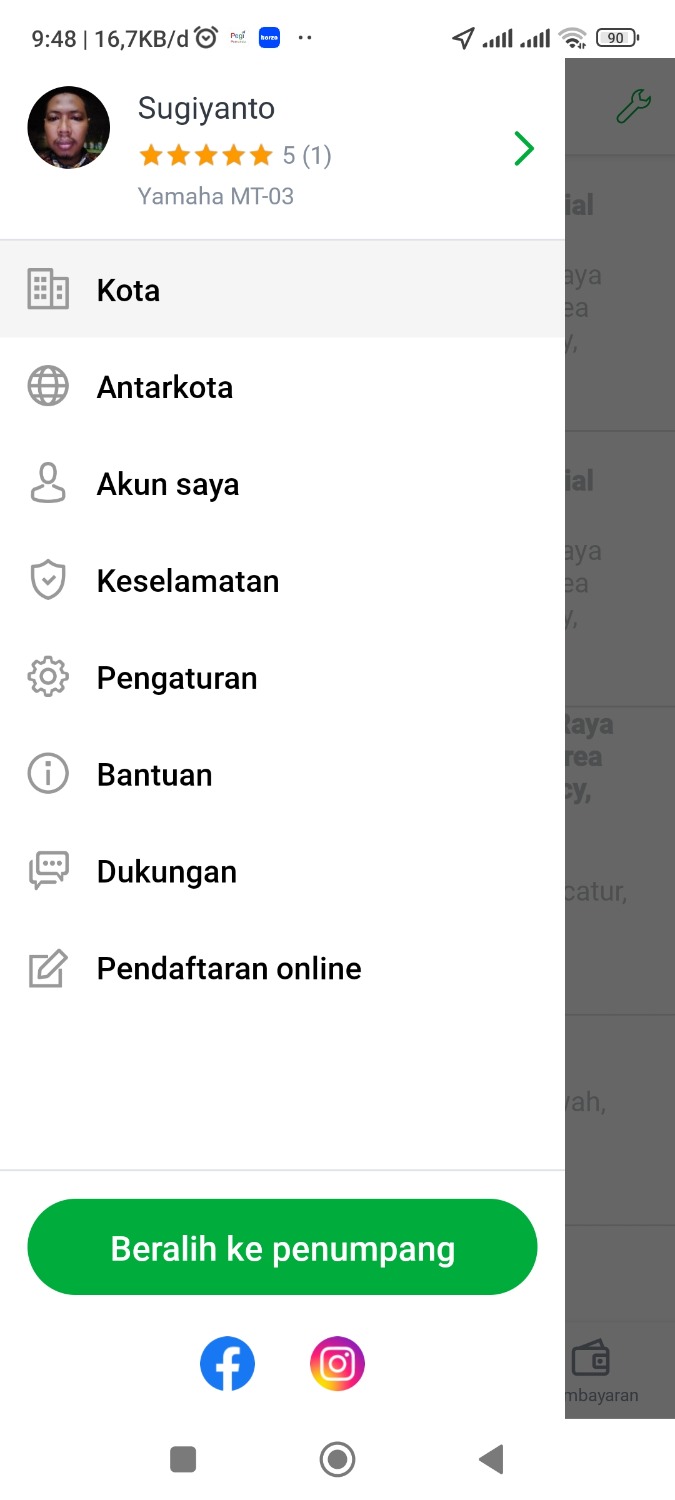Tap the wrench icon behind the drawer
675x1500 pixels.
point(633,105)
